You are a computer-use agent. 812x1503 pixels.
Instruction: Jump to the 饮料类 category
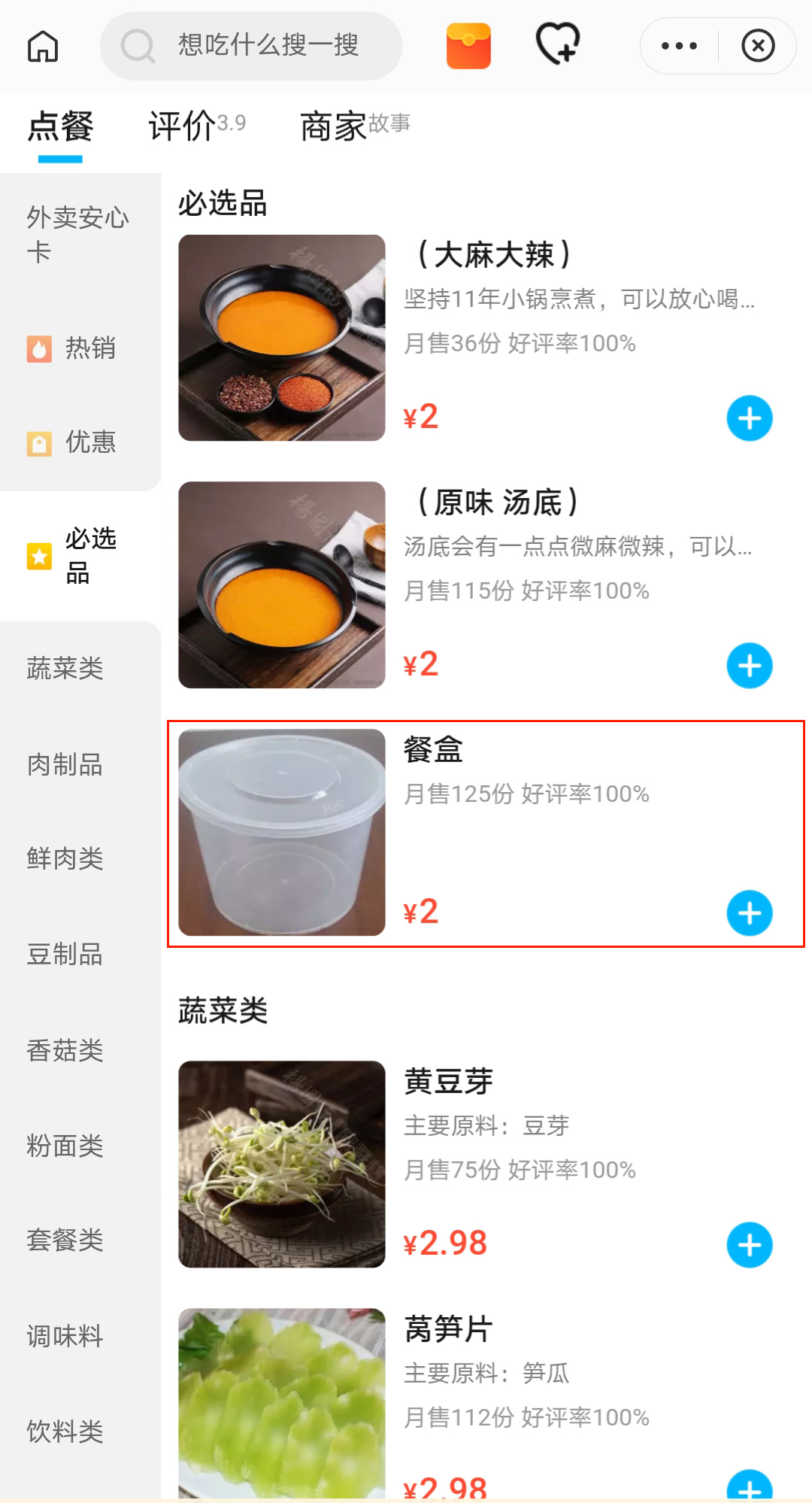click(65, 1431)
